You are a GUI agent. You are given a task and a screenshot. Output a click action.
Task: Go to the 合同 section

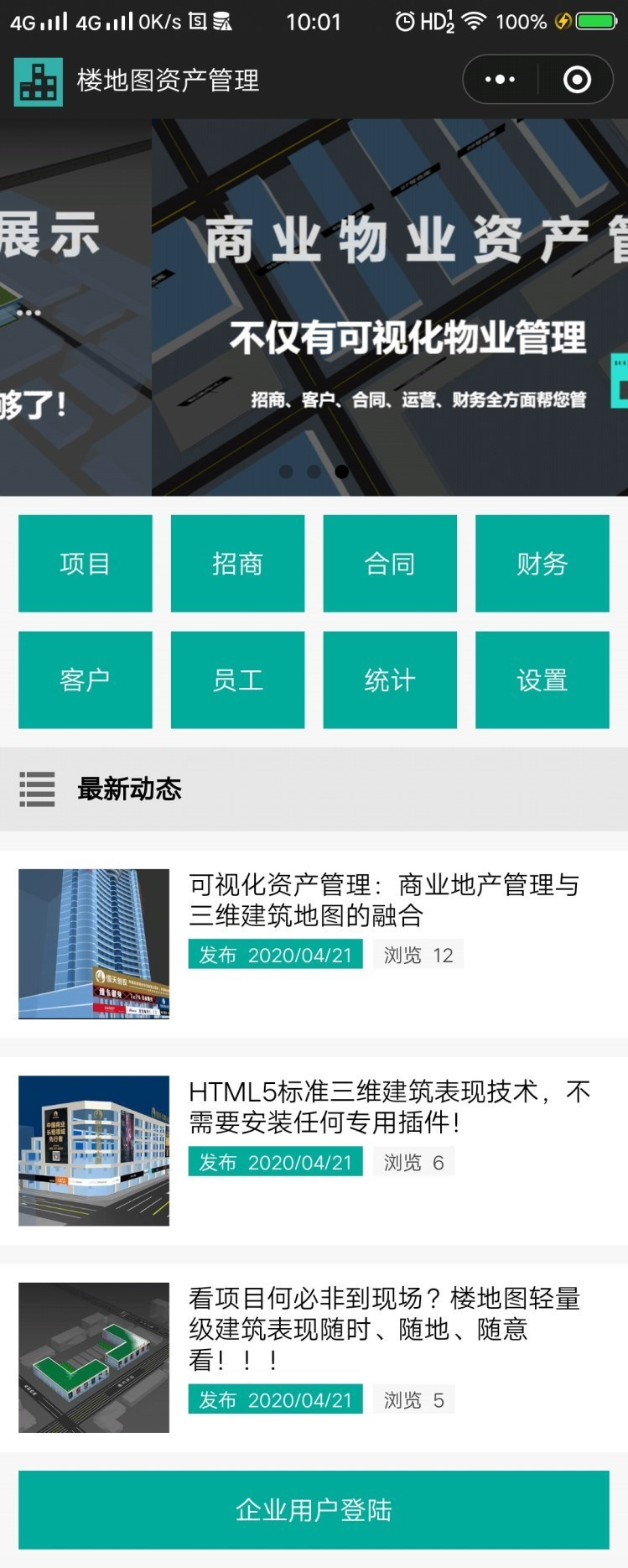pyautogui.click(x=390, y=563)
